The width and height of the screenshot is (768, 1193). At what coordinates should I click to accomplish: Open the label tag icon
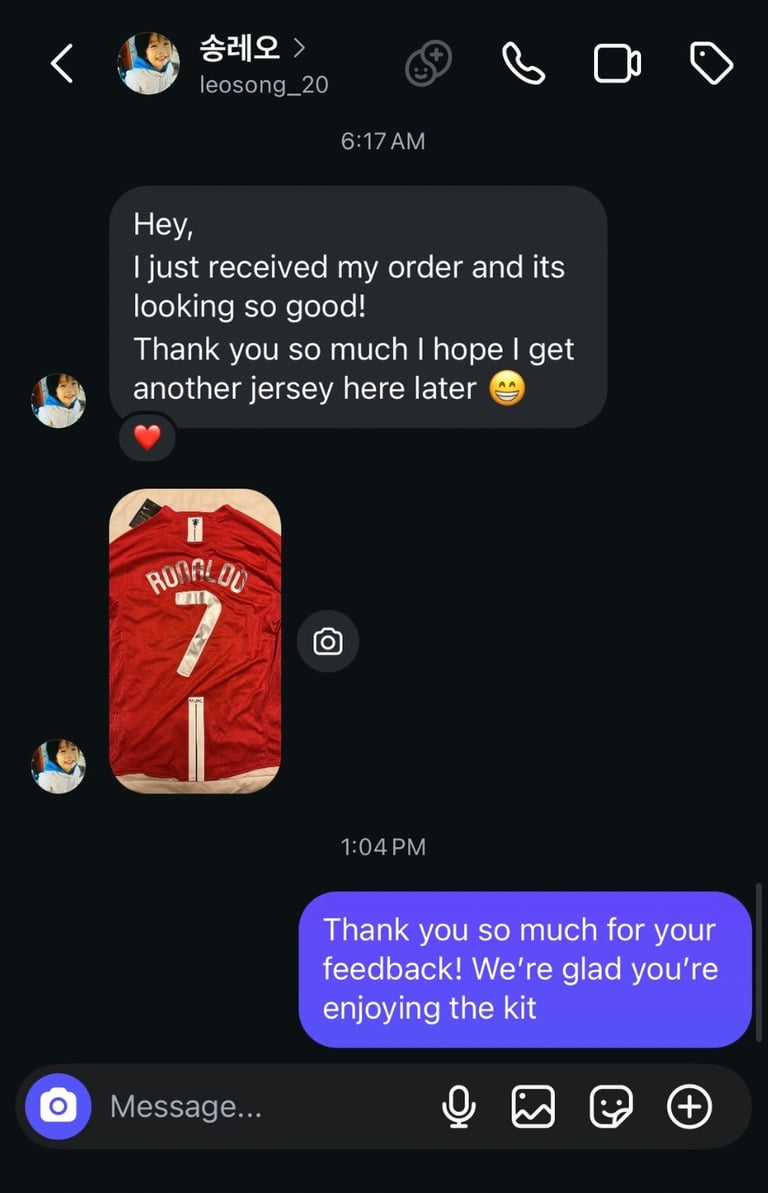coord(712,65)
